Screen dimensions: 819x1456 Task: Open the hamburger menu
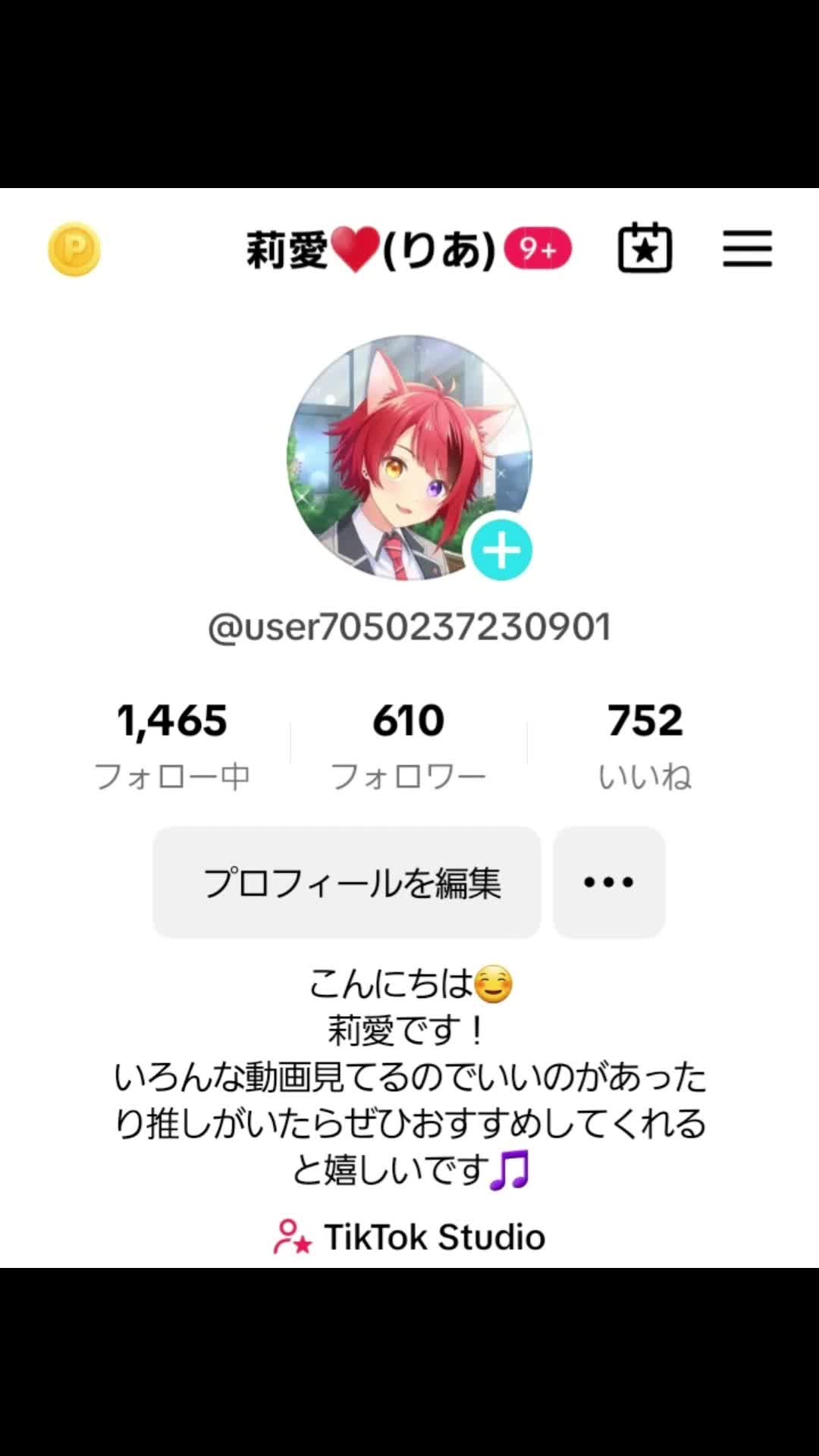[x=747, y=249]
